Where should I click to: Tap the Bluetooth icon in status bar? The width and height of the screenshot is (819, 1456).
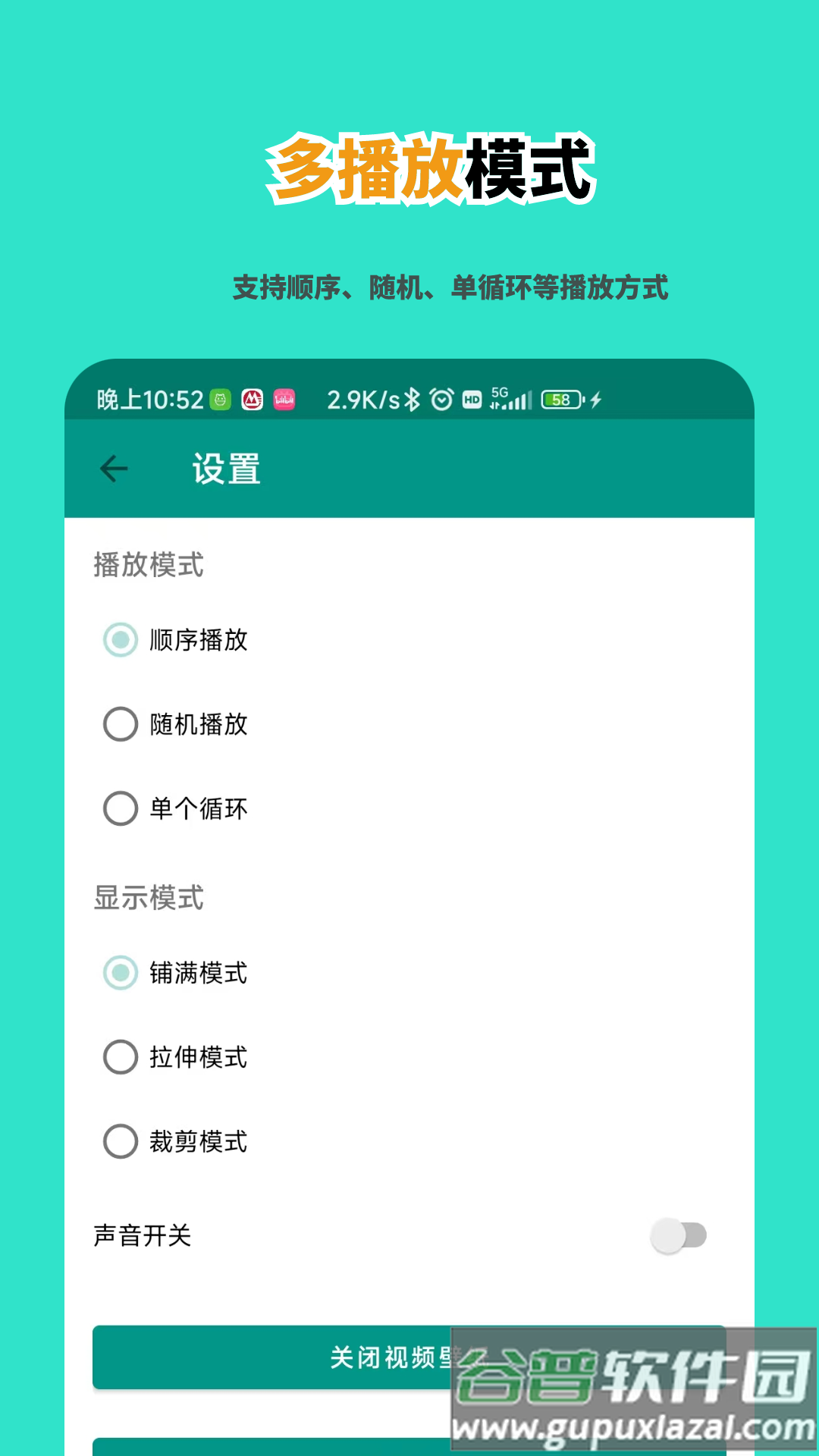click(x=413, y=398)
